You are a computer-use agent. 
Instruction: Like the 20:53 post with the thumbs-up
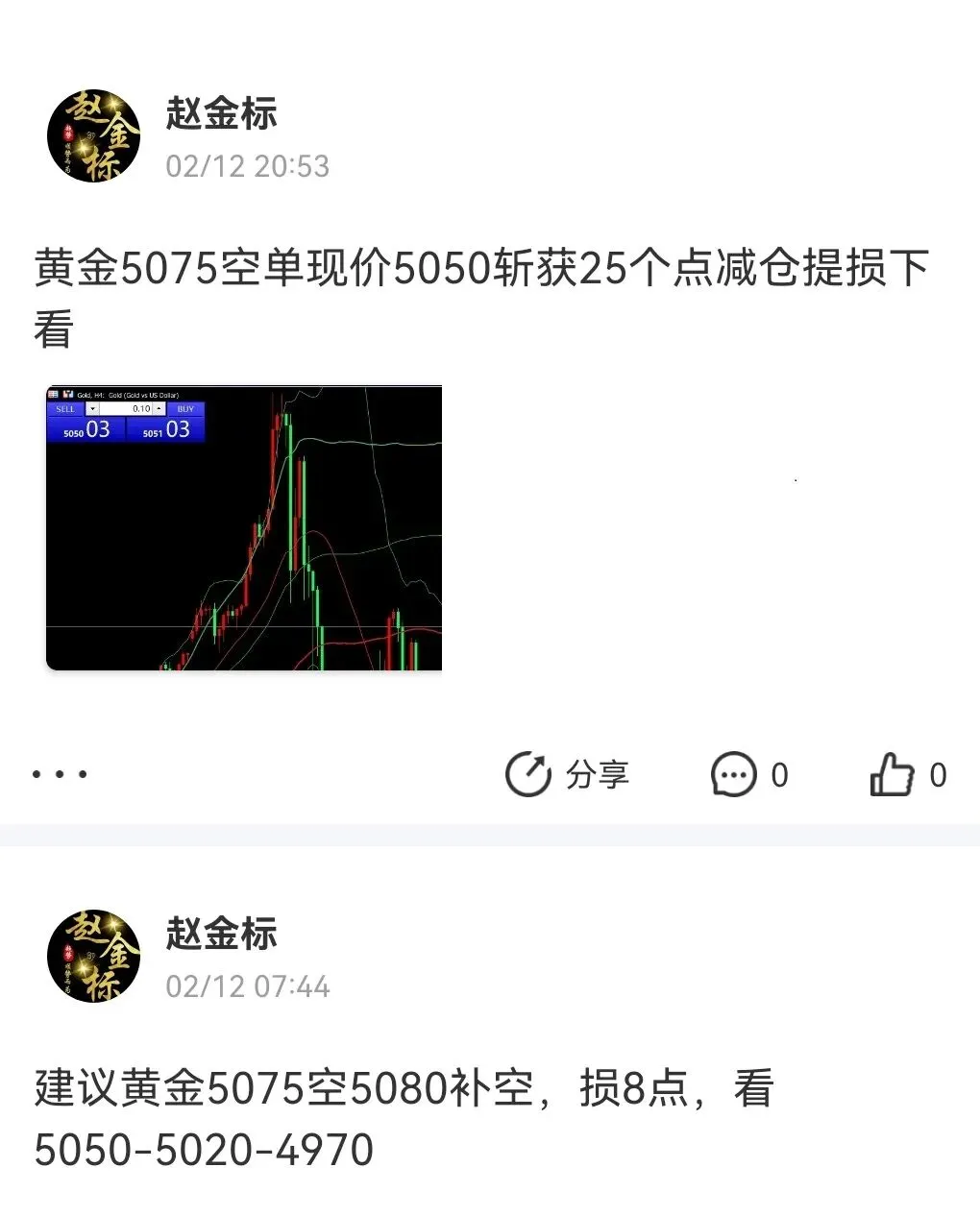908,774
